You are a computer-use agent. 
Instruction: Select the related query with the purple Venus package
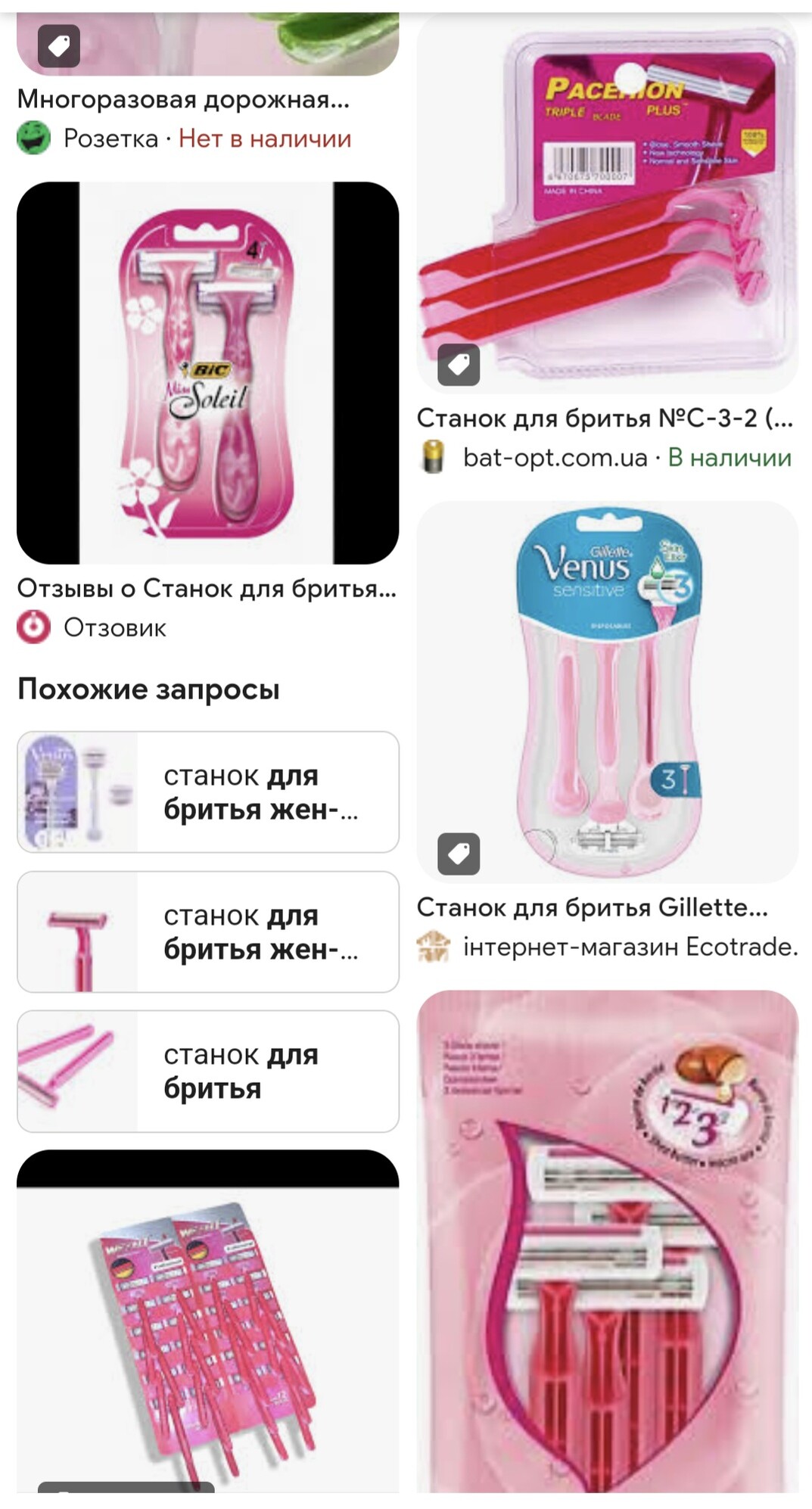pos(207,792)
